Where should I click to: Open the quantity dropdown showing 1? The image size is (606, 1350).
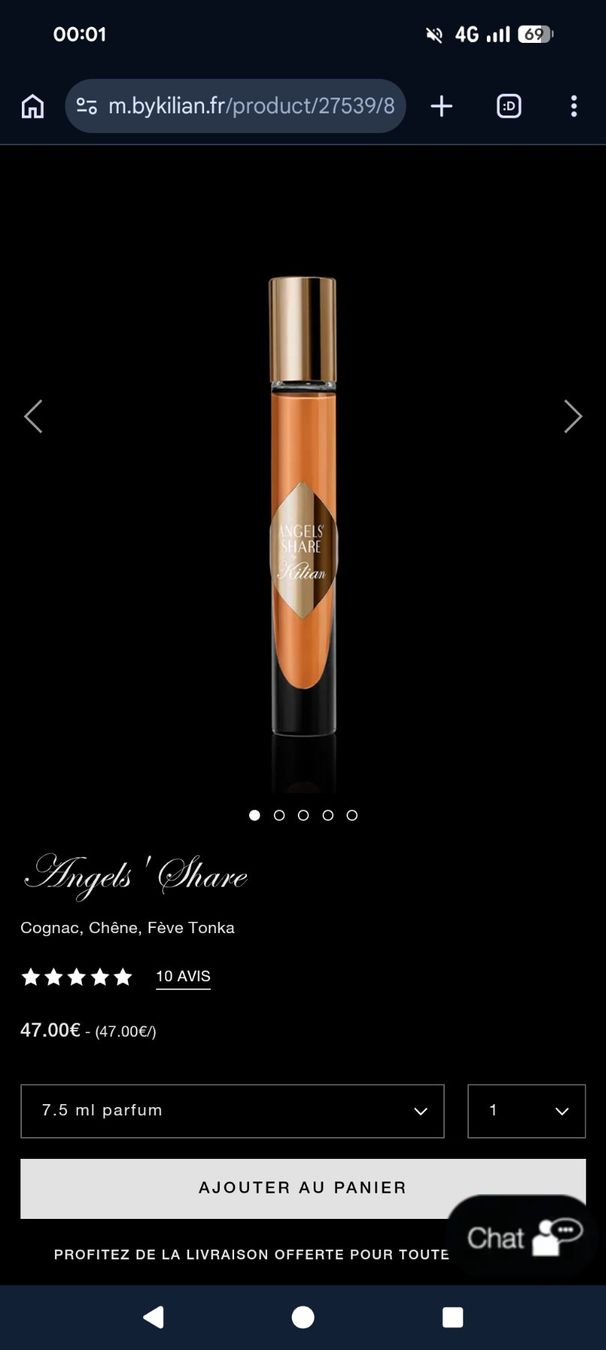tap(526, 1111)
